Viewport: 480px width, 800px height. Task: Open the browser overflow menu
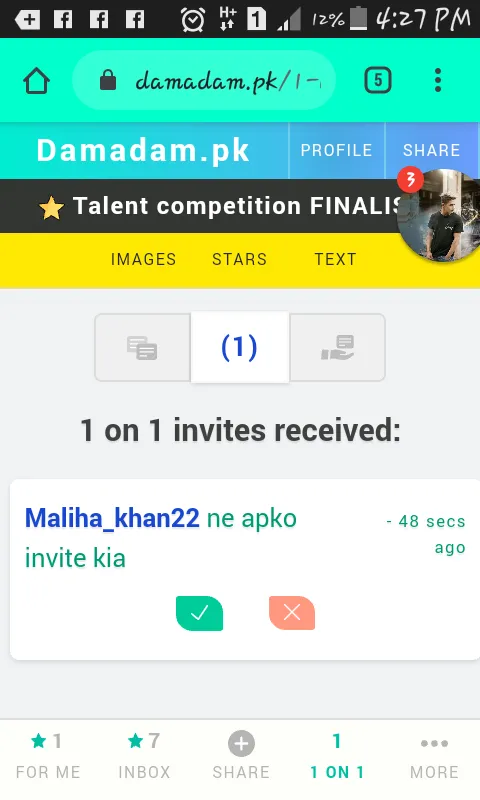click(x=438, y=80)
